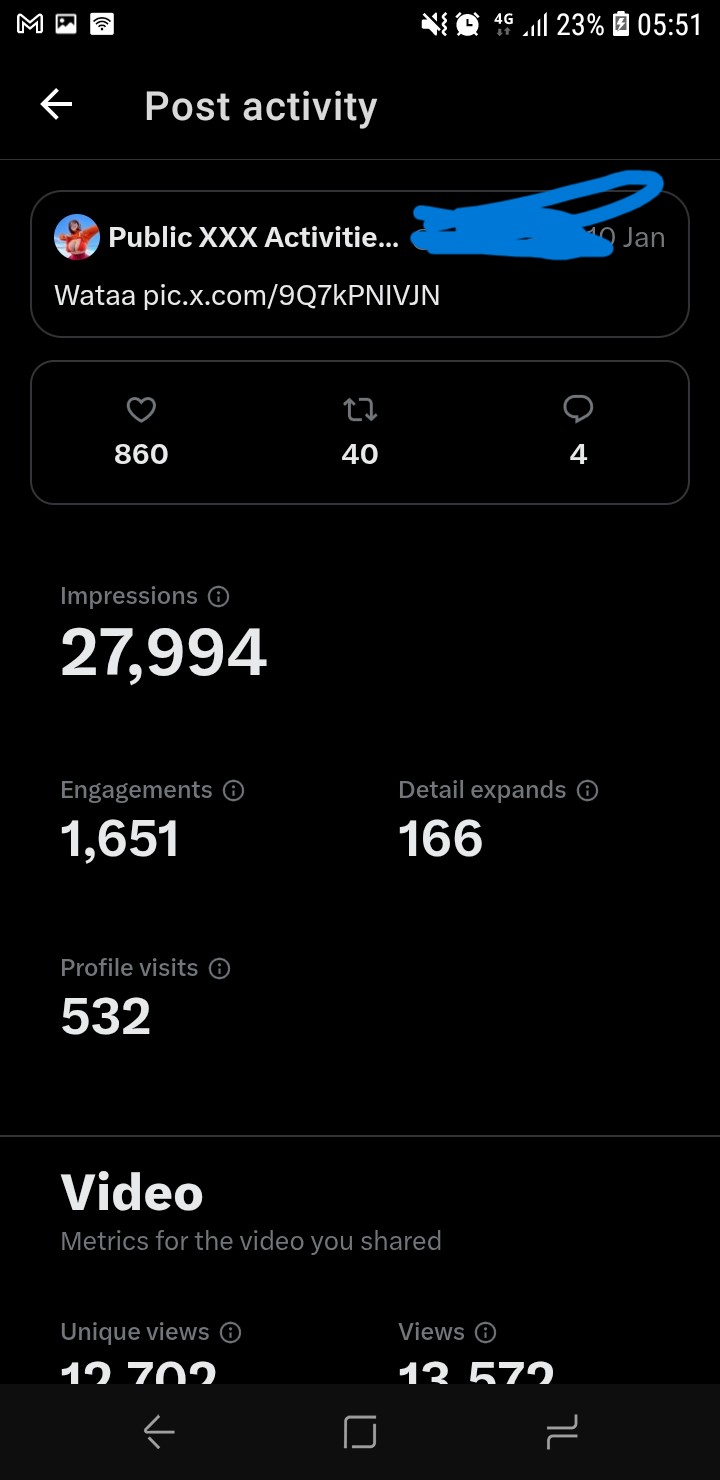Viewport: 720px width, 1480px height.
Task: Show info about video Views
Action: pyautogui.click(x=485, y=1332)
